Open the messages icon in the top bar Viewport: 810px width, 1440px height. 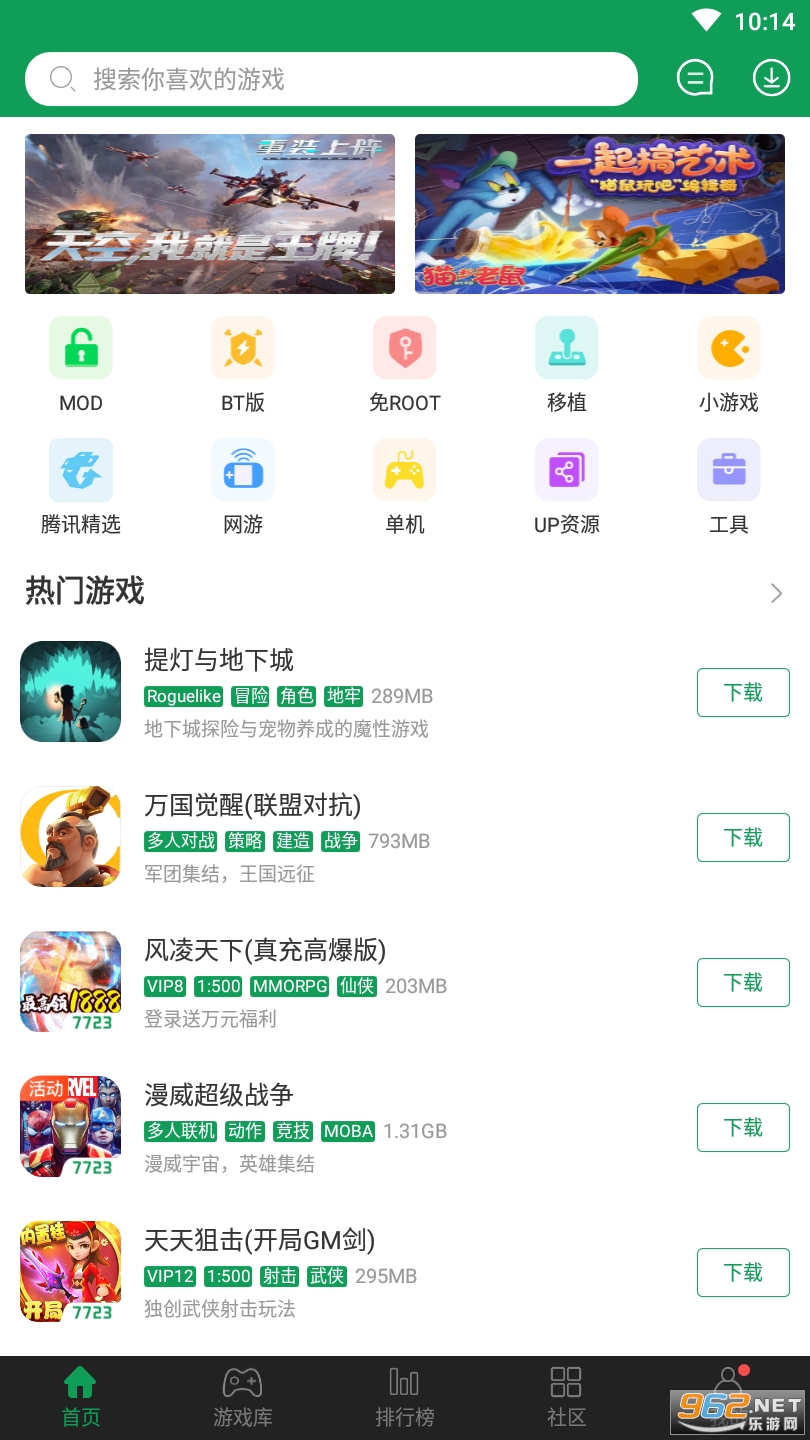point(695,78)
